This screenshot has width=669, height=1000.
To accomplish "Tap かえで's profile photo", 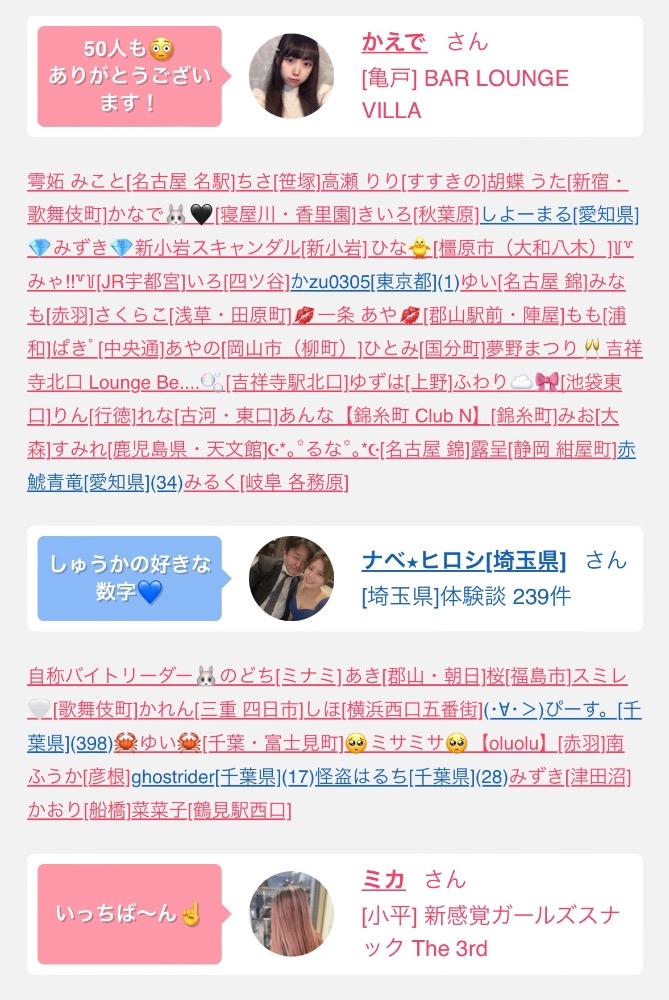I will click(x=291, y=76).
